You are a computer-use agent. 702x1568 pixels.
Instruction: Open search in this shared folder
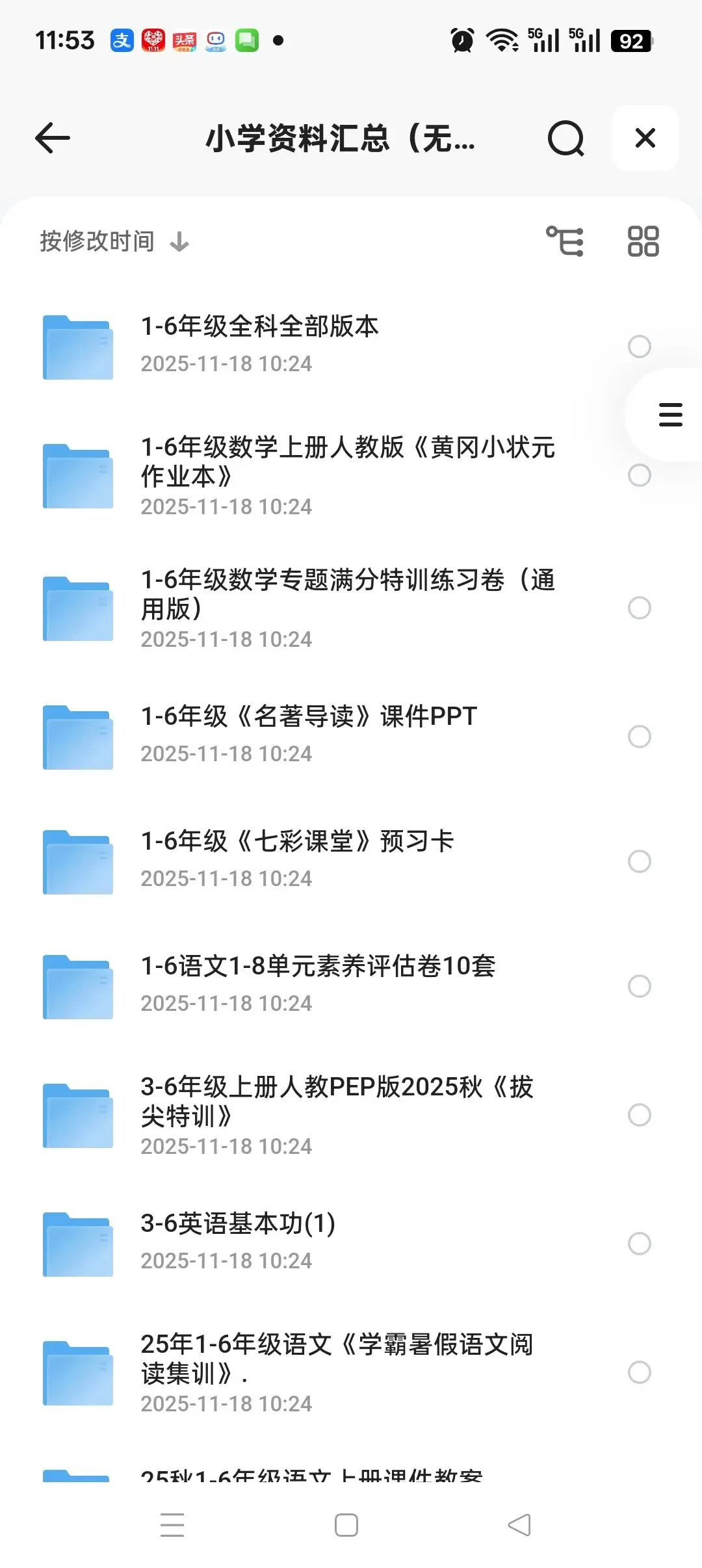pos(565,138)
